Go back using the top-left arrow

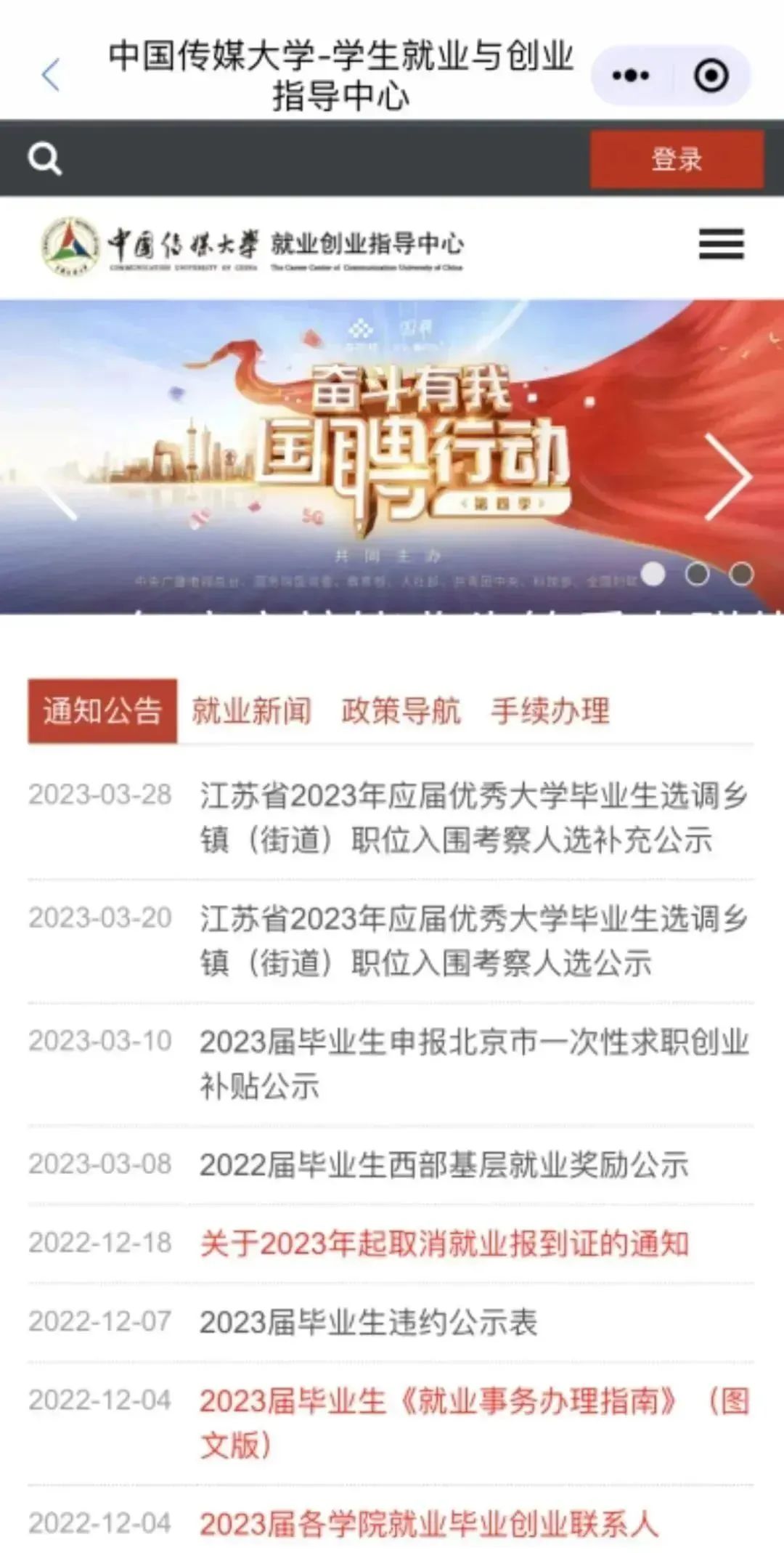tap(50, 75)
